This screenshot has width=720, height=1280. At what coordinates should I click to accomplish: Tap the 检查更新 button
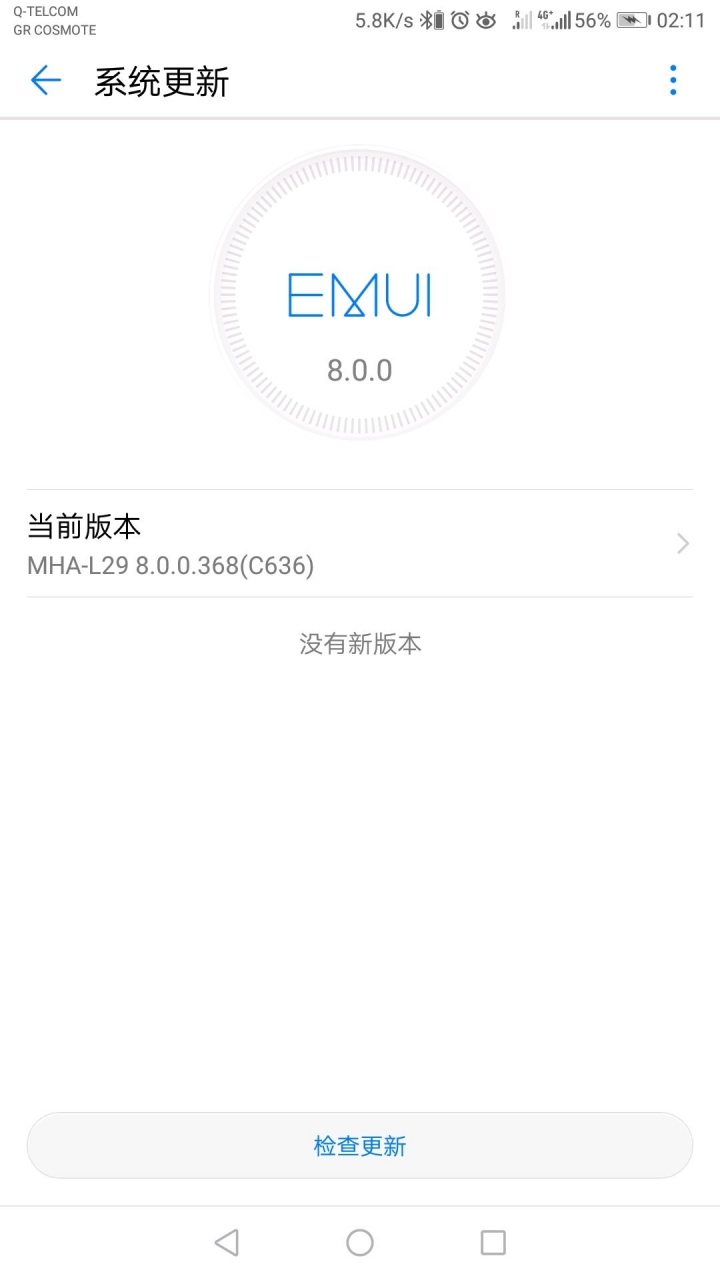coord(360,1146)
